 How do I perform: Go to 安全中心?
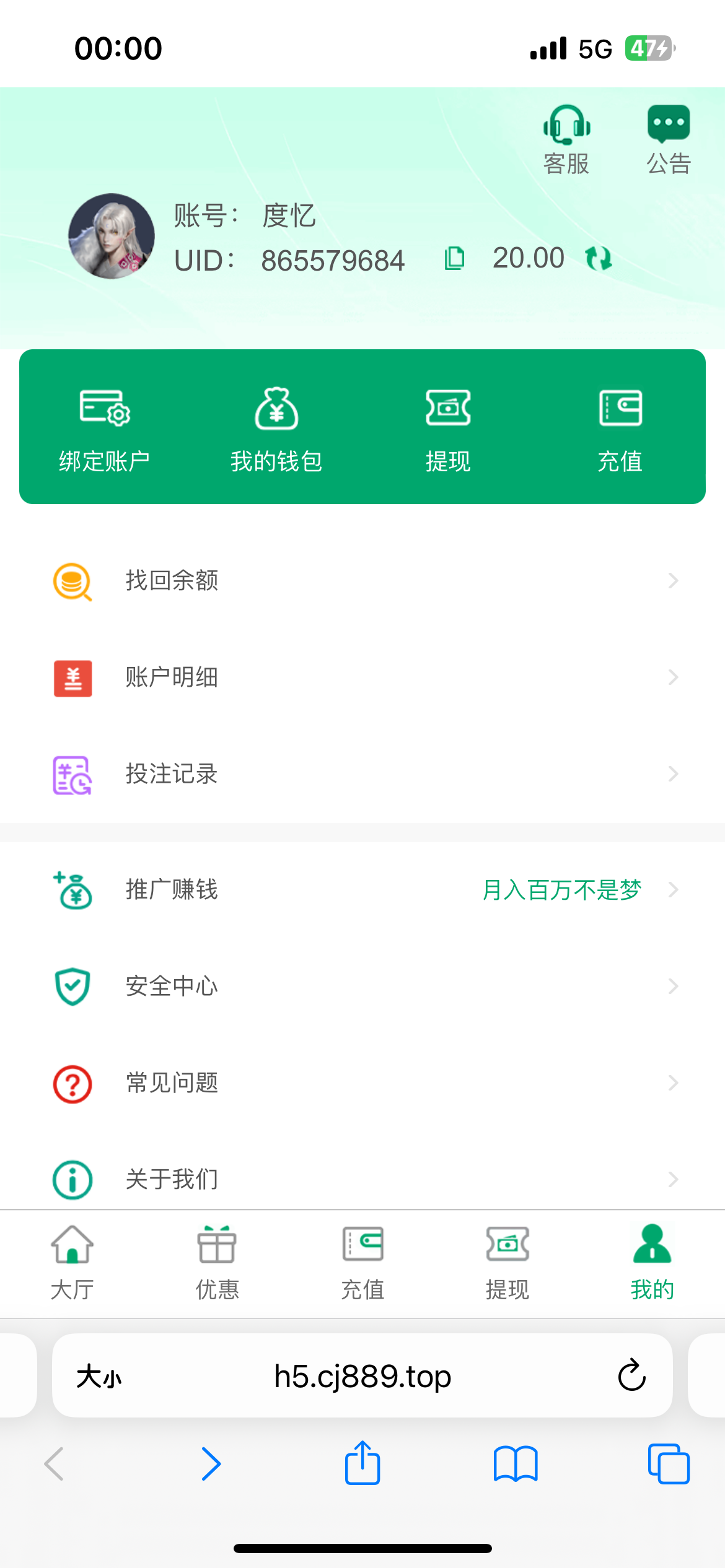[362, 987]
